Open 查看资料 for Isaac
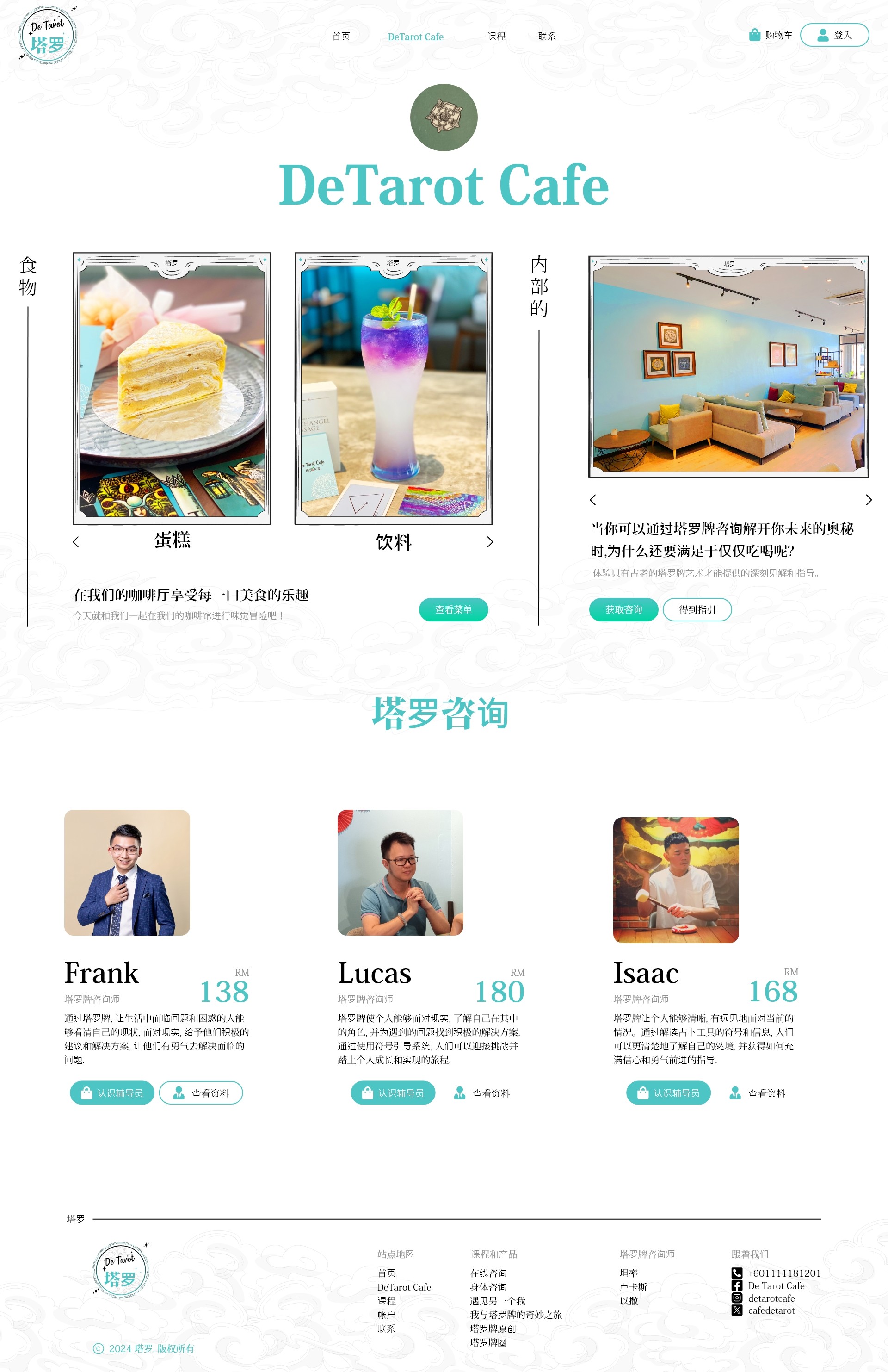This screenshot has width=888, height=1372. click(x=757, y=1093)
